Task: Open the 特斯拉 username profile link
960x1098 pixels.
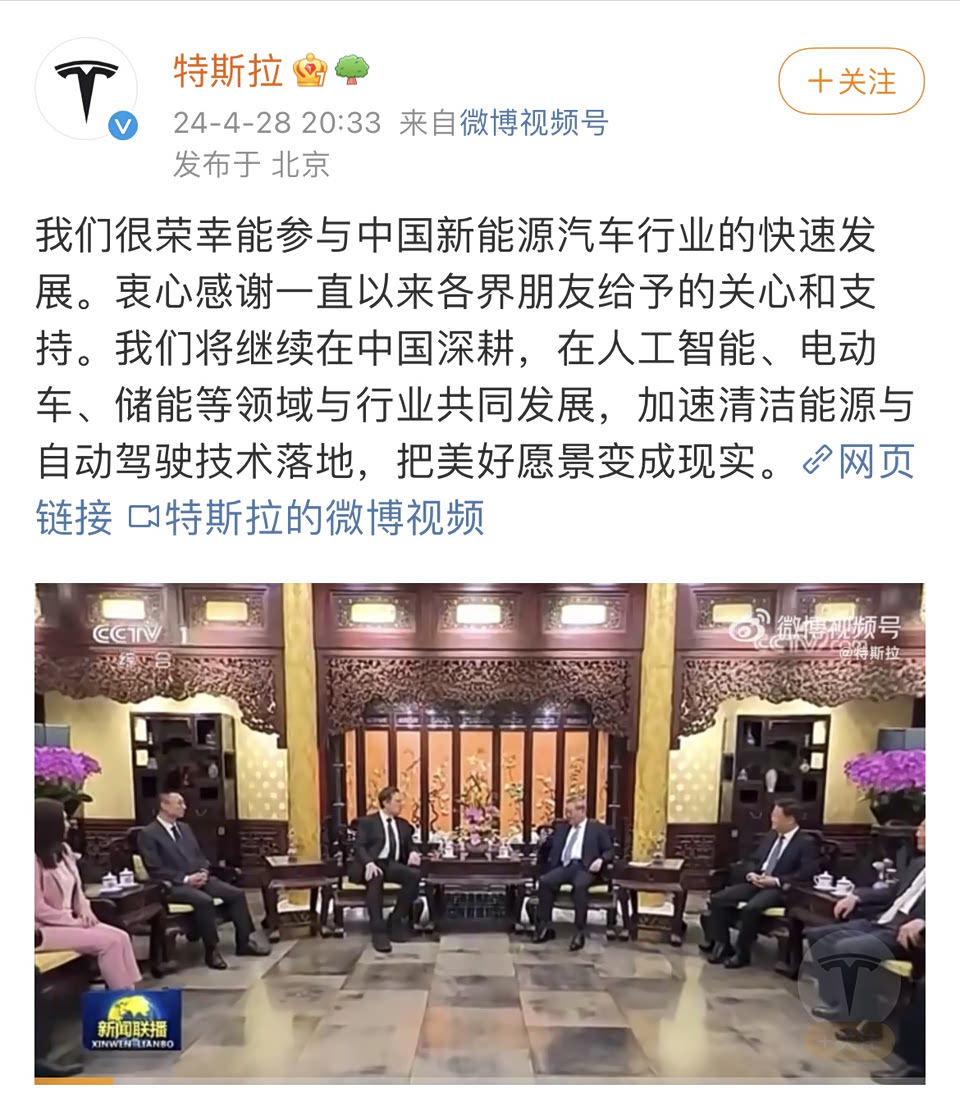Action: (x=229, y=70)
